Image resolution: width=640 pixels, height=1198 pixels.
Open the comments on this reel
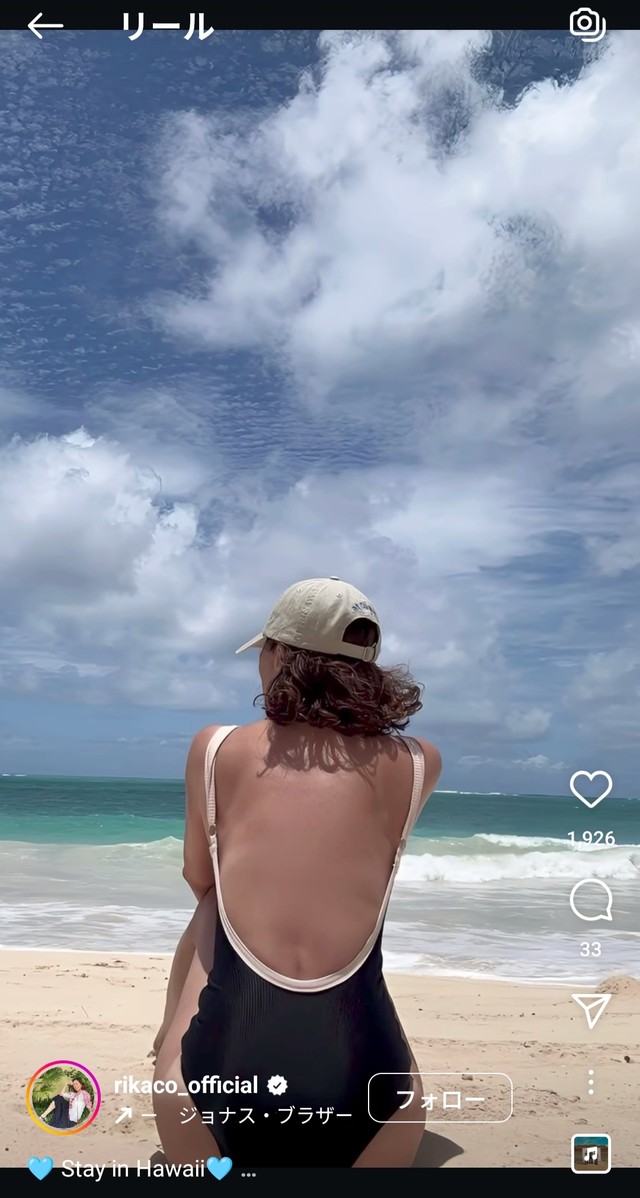[591, 901]
